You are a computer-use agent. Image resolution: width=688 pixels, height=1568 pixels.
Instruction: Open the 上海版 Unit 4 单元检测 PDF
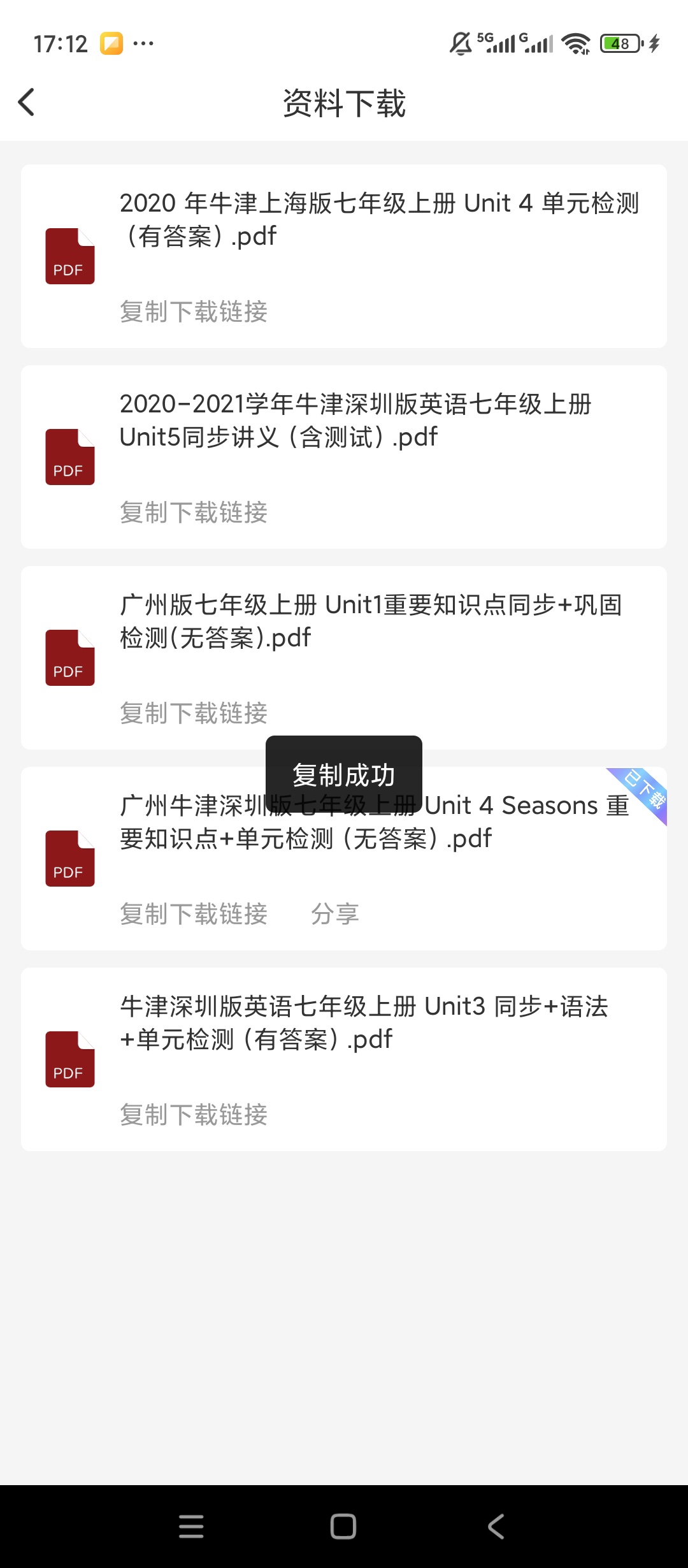[x=379, y=219]
